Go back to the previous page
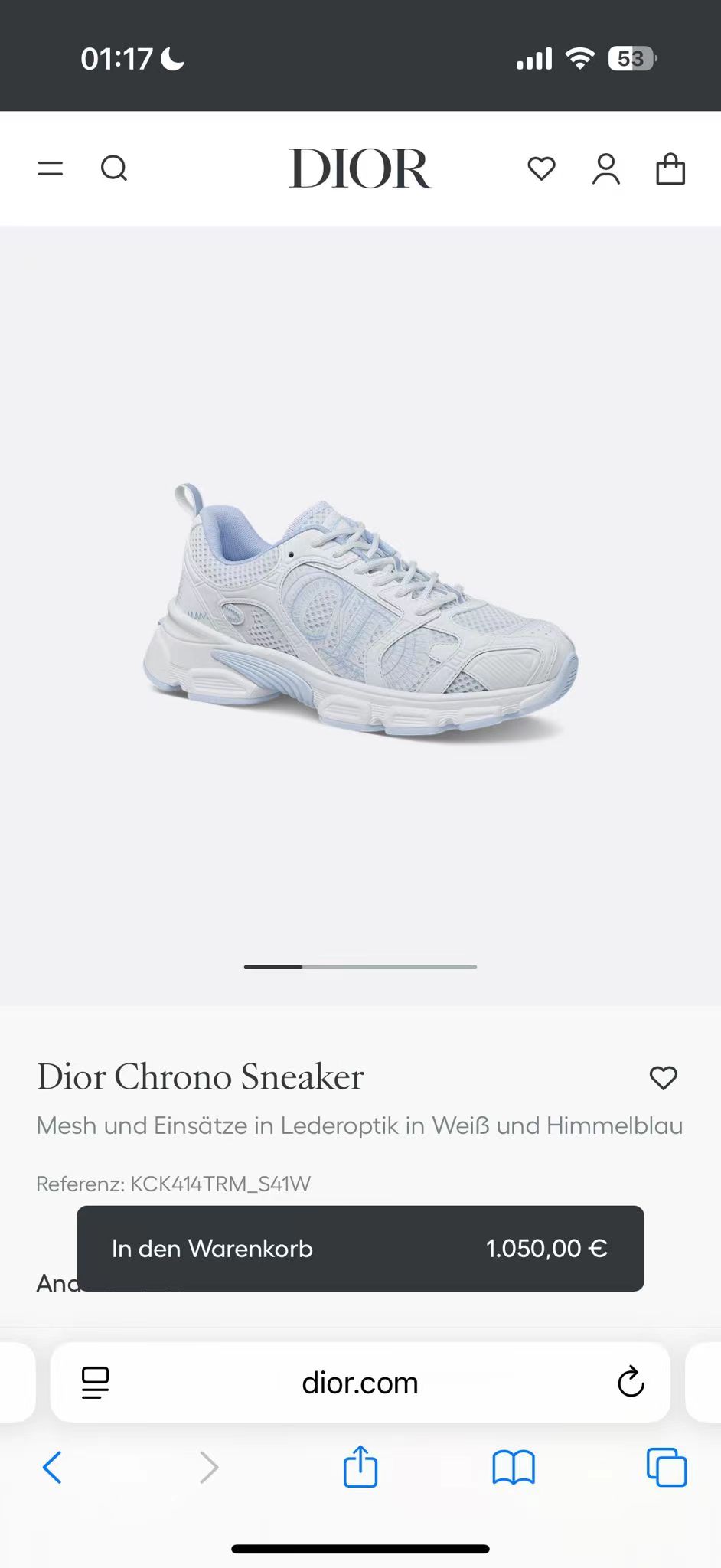 pyautogui.click(x=52, y=1468)
